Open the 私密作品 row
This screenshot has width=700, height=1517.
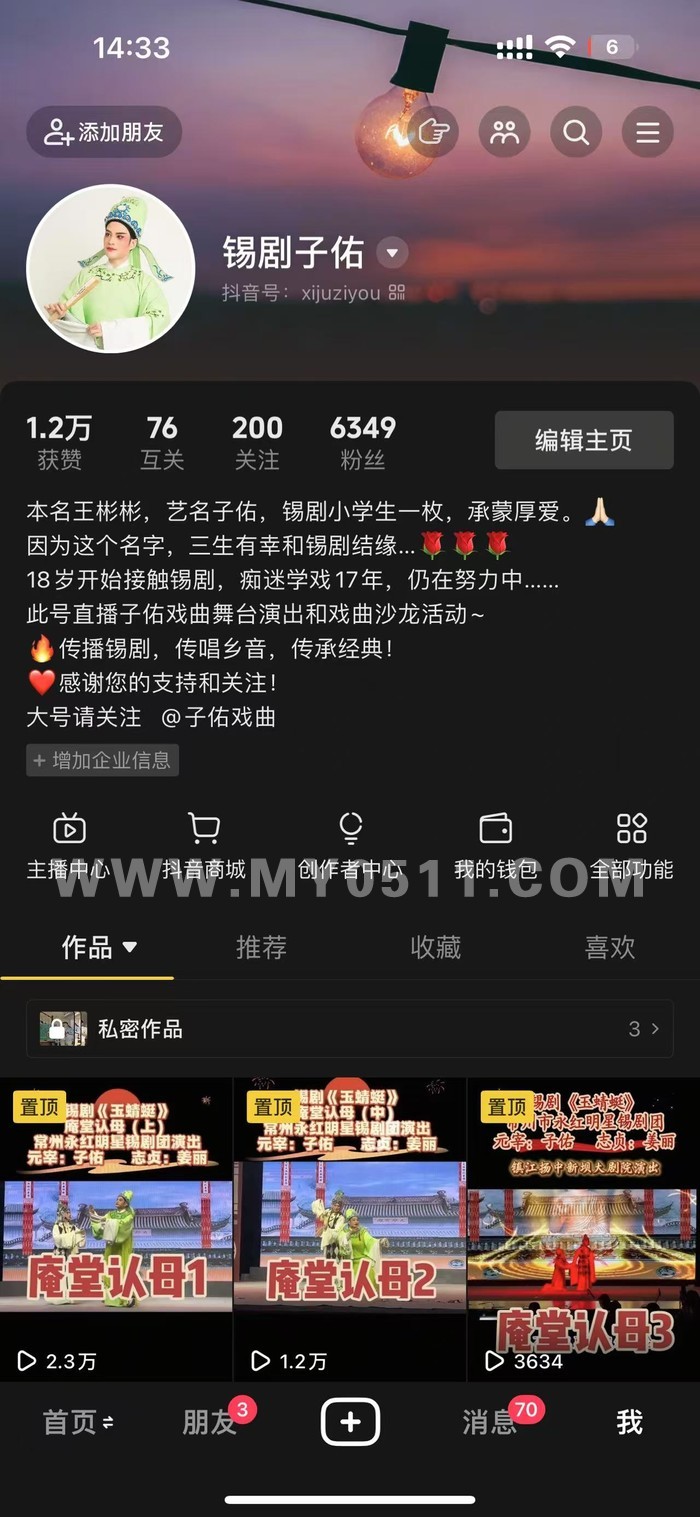click(350, 1029)
